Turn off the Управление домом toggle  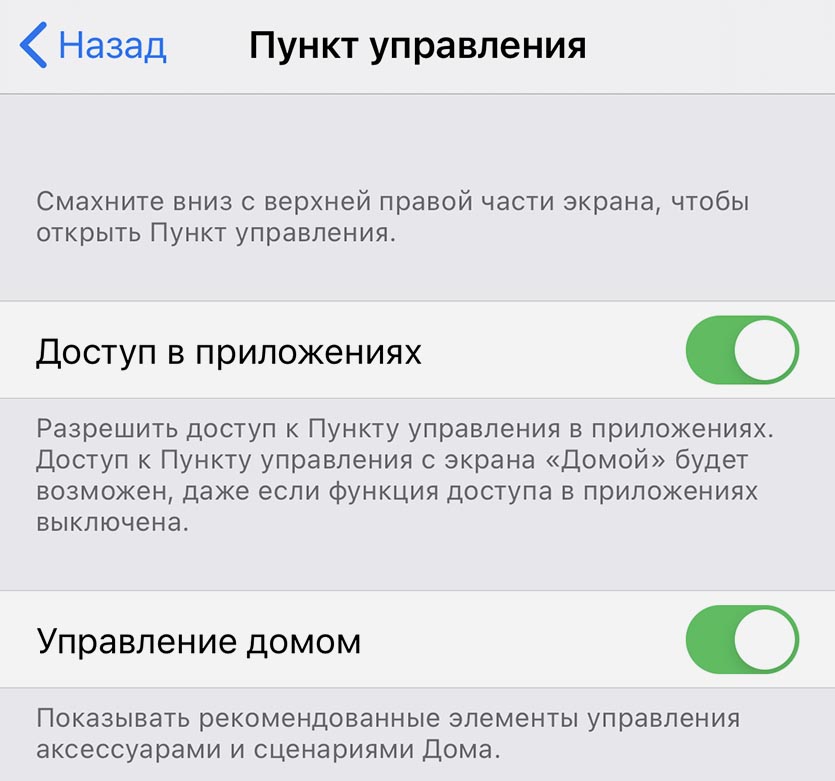point(742,640)
